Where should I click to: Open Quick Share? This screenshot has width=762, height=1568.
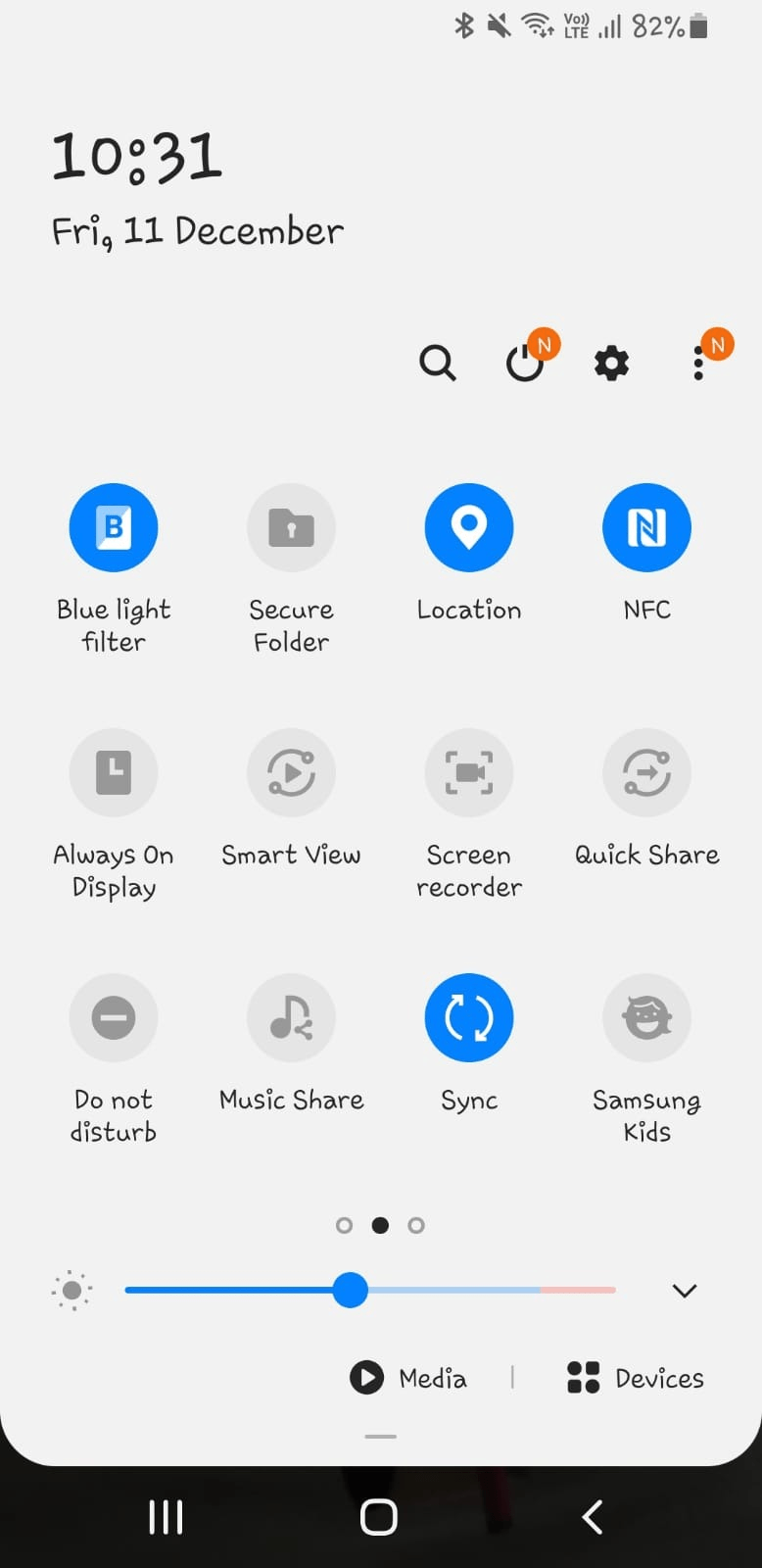pyautogui.click(x=646, y=772)
